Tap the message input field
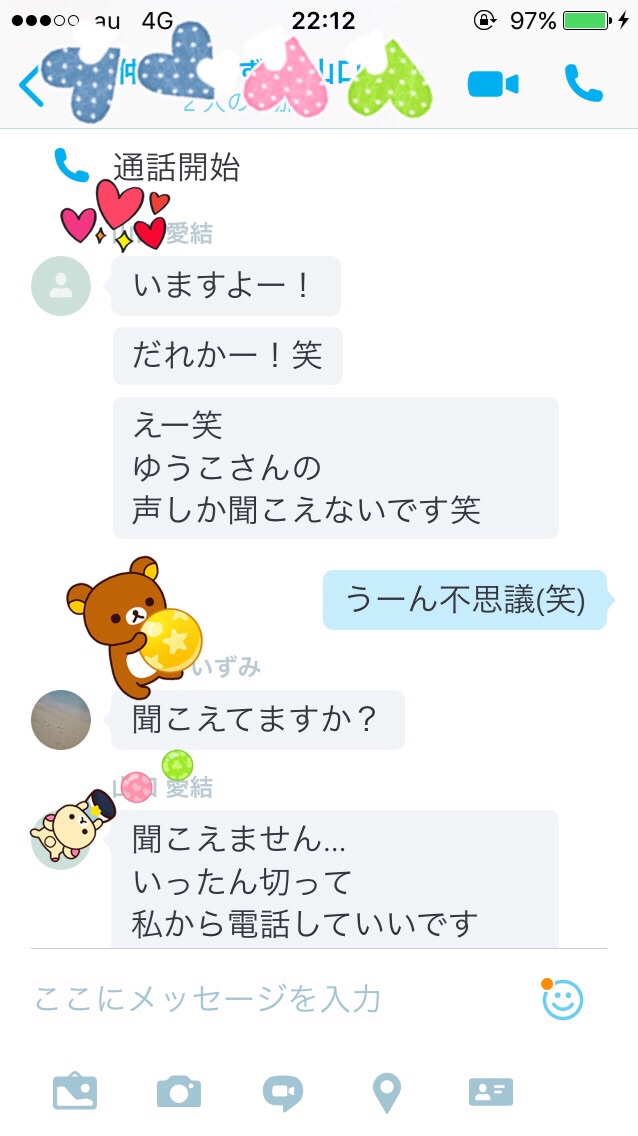Screen dimensions: 638x1136 (270, 998)
